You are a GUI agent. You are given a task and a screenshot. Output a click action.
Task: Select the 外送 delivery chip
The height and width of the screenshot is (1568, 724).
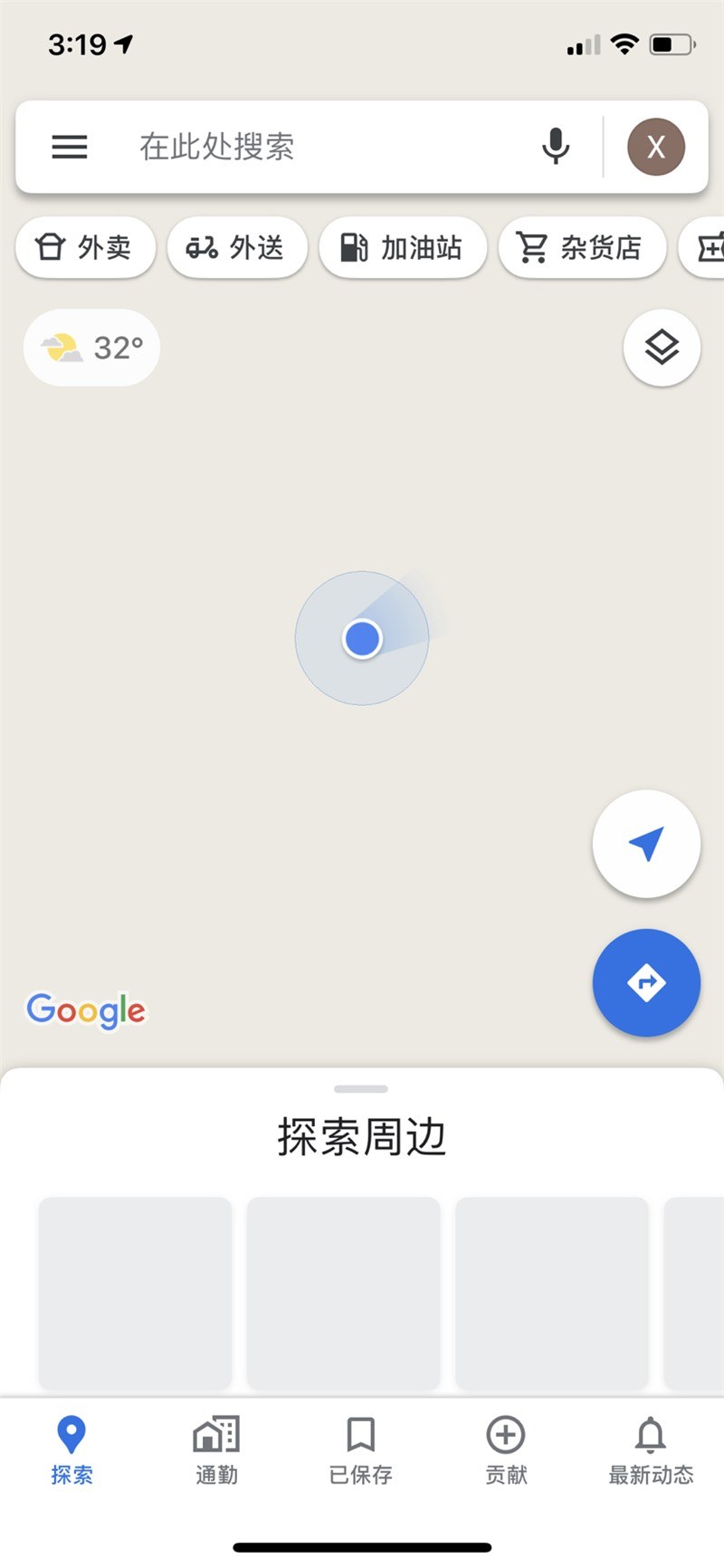coord(237,247)
